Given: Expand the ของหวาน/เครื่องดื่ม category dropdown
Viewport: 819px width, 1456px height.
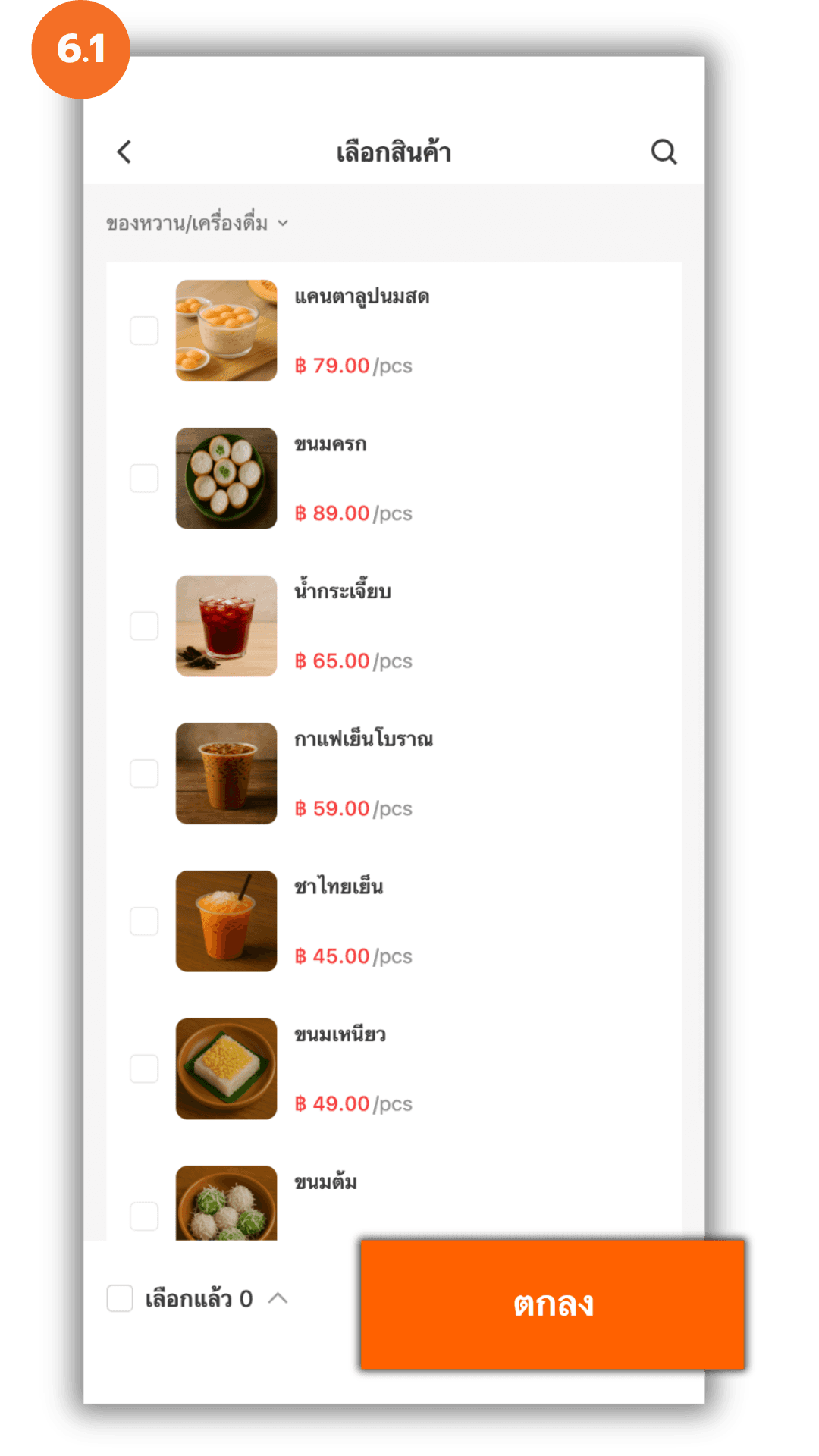Looking at the screenshot, I should (x=197, y=223).
